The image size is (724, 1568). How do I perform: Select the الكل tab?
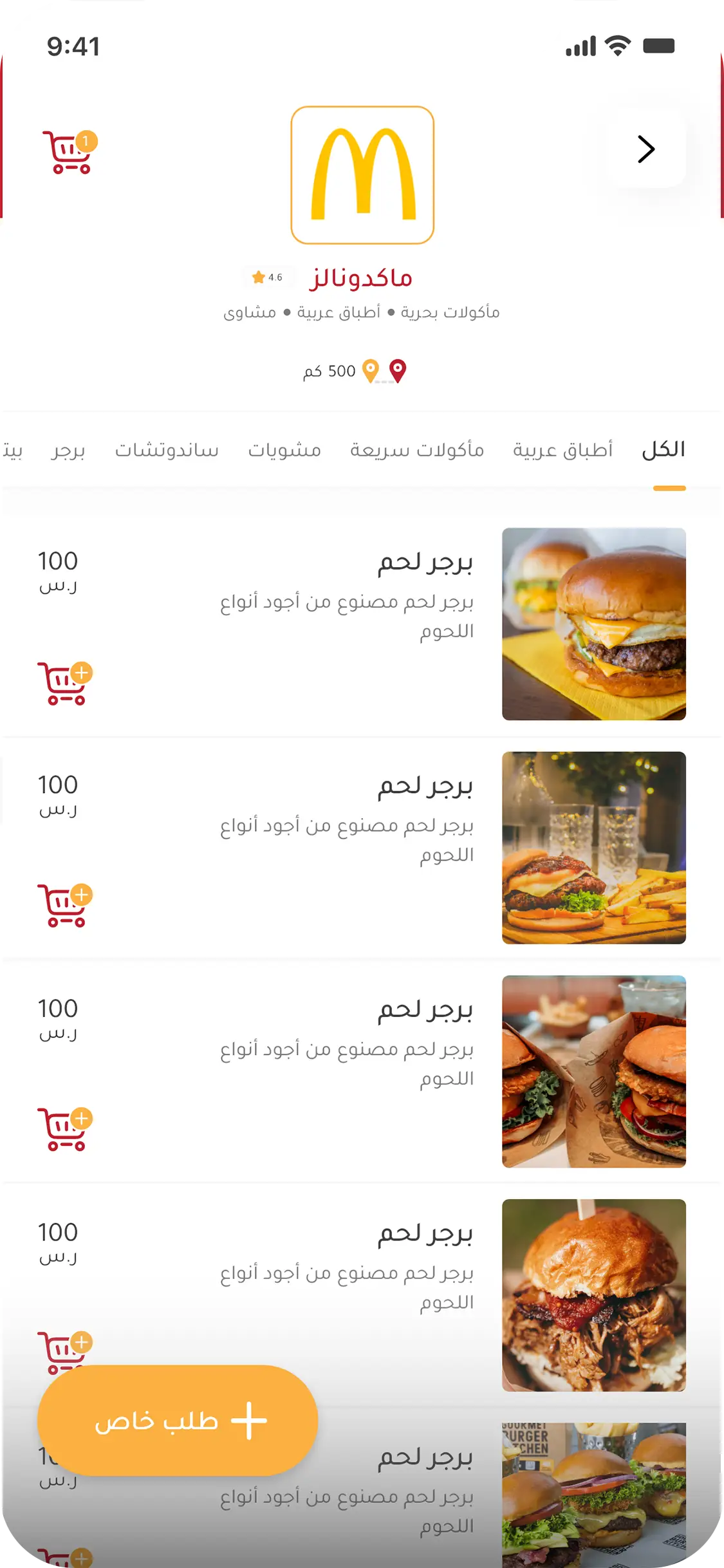664,450
